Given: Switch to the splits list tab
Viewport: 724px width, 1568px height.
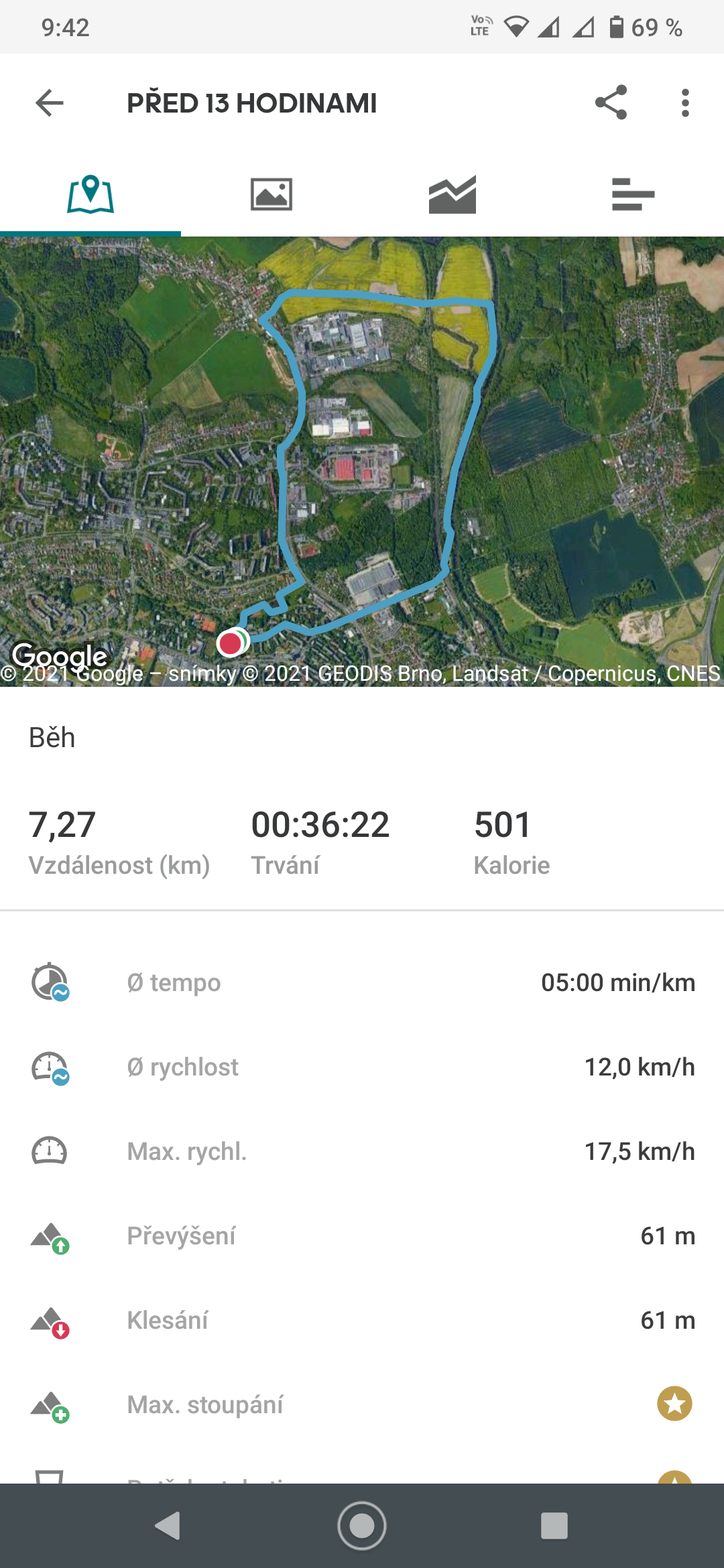Looking at the screenshot, I should coord(633,194).
